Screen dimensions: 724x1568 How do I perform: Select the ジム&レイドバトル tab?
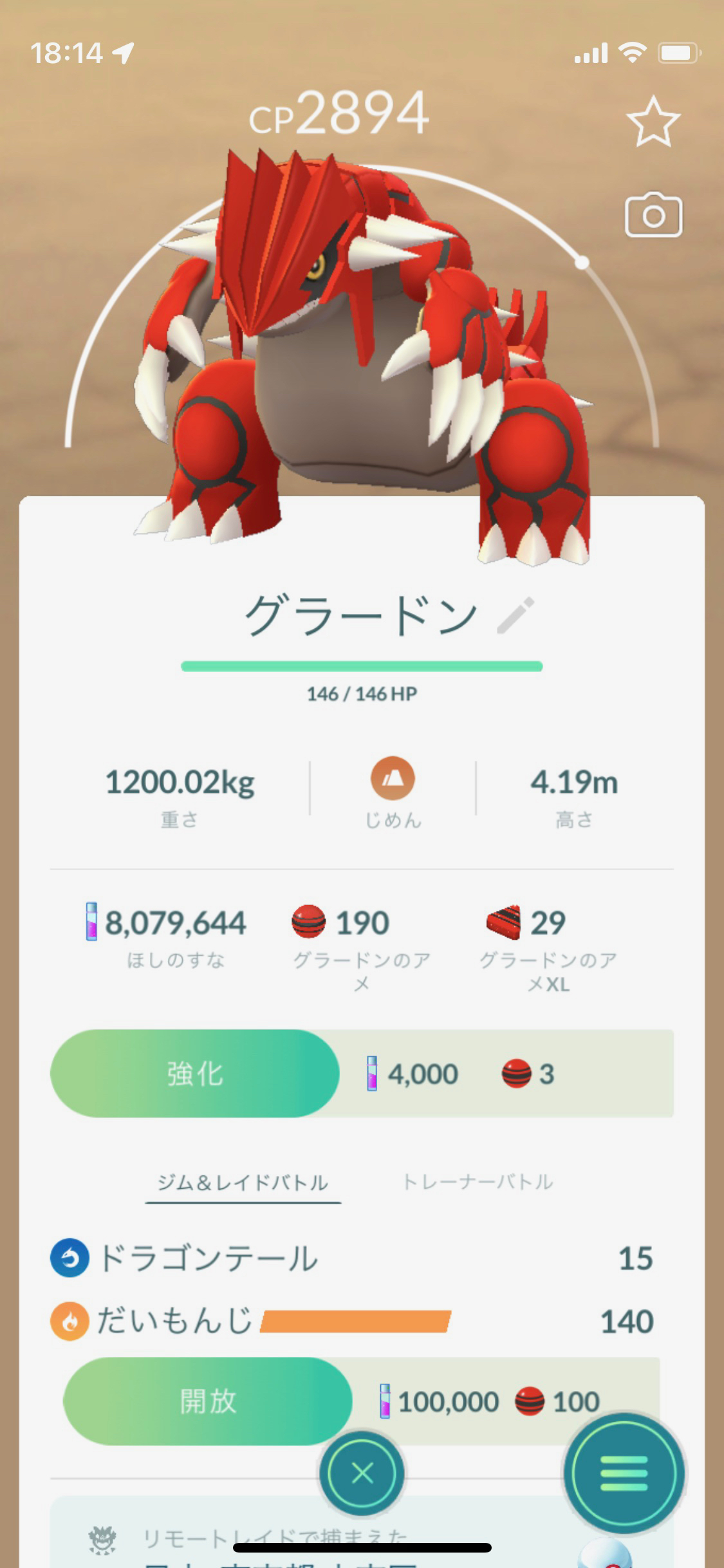coord(243,1182)
